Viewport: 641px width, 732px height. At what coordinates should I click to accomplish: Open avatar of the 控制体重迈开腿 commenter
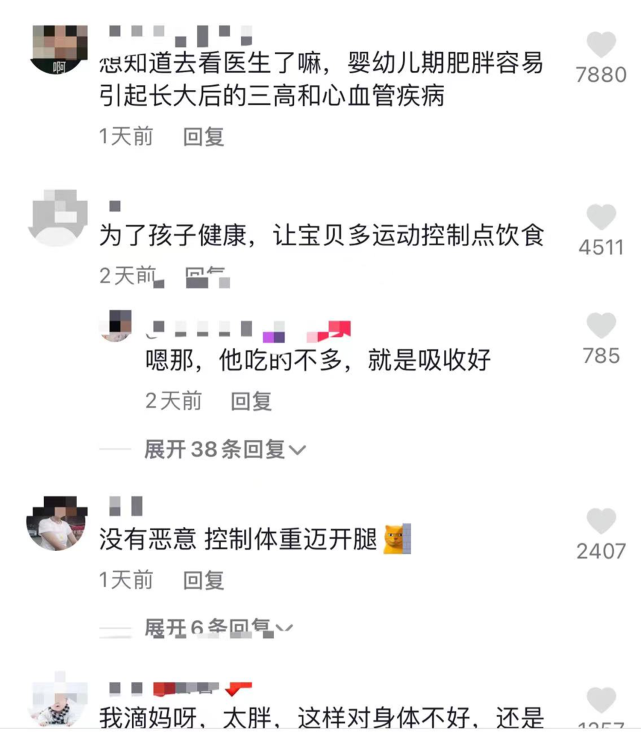tap(57, 522)
